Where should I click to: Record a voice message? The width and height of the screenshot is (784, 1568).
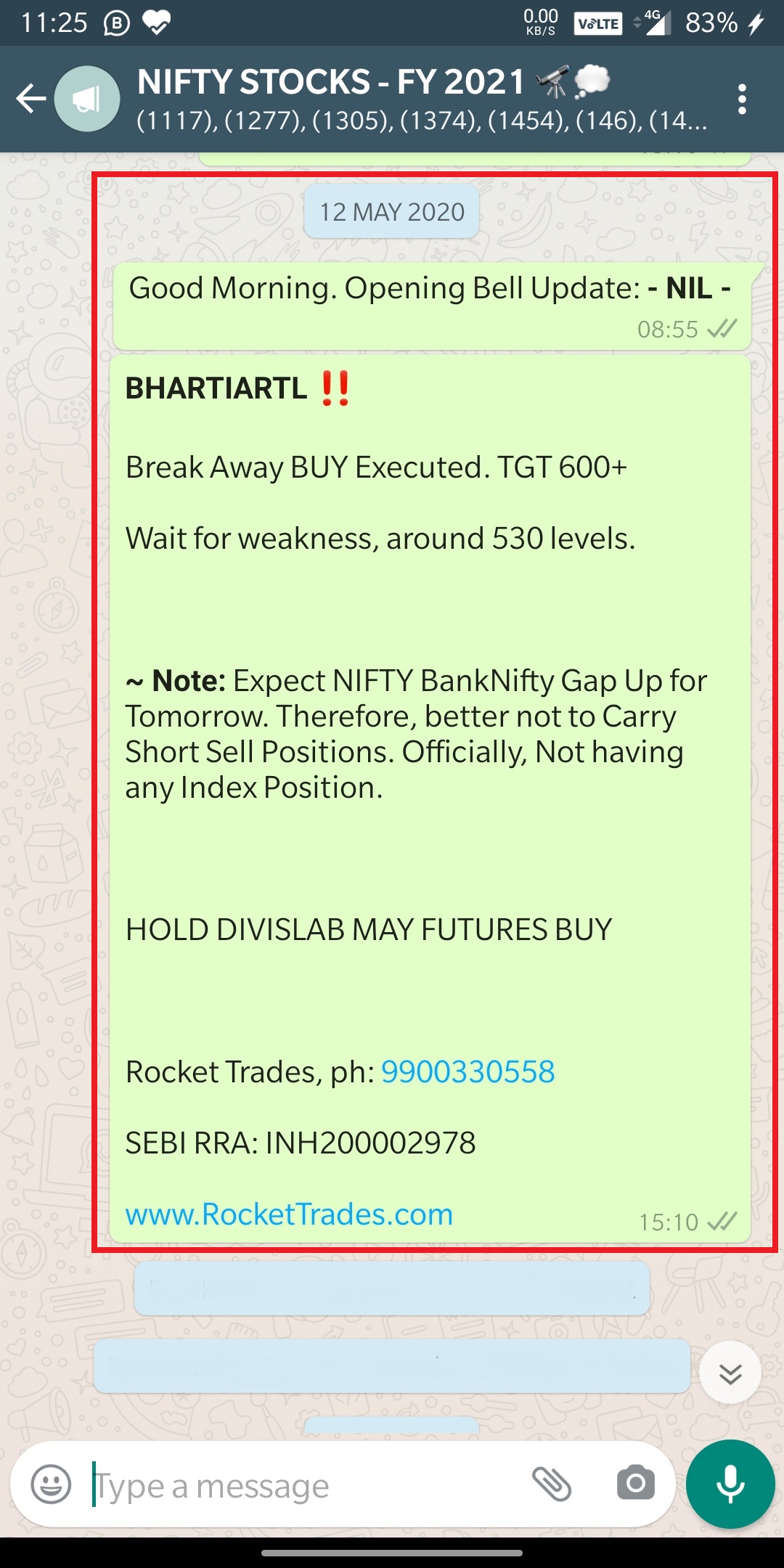point(730,1484)
